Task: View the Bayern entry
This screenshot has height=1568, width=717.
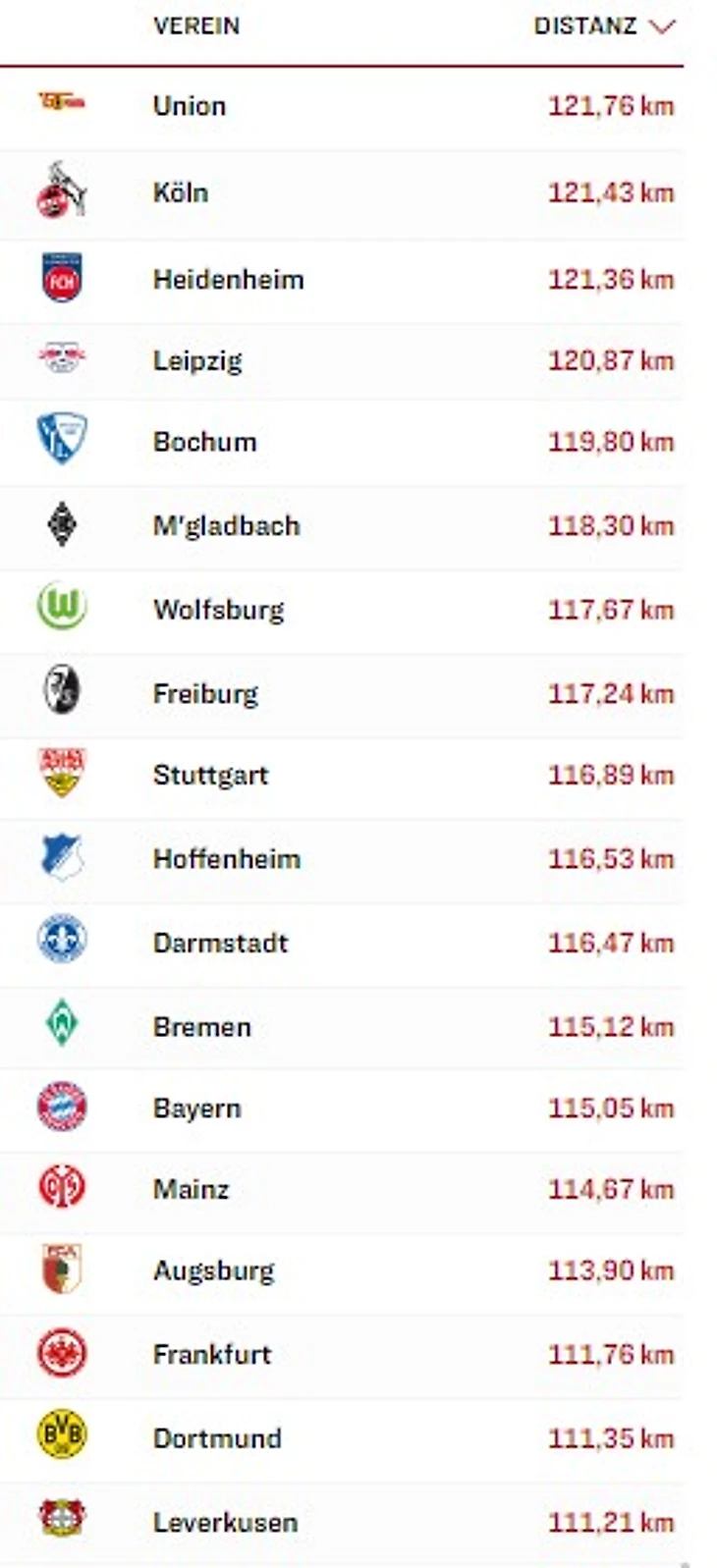Action: (196, 1108)
